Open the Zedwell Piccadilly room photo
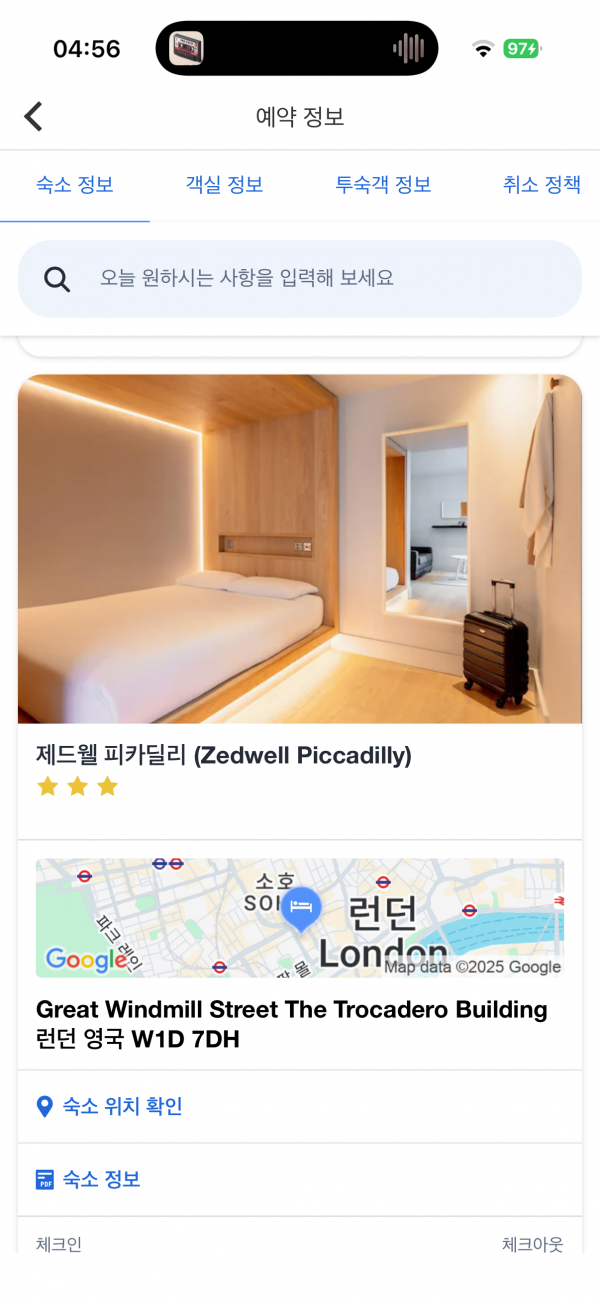 300,549
